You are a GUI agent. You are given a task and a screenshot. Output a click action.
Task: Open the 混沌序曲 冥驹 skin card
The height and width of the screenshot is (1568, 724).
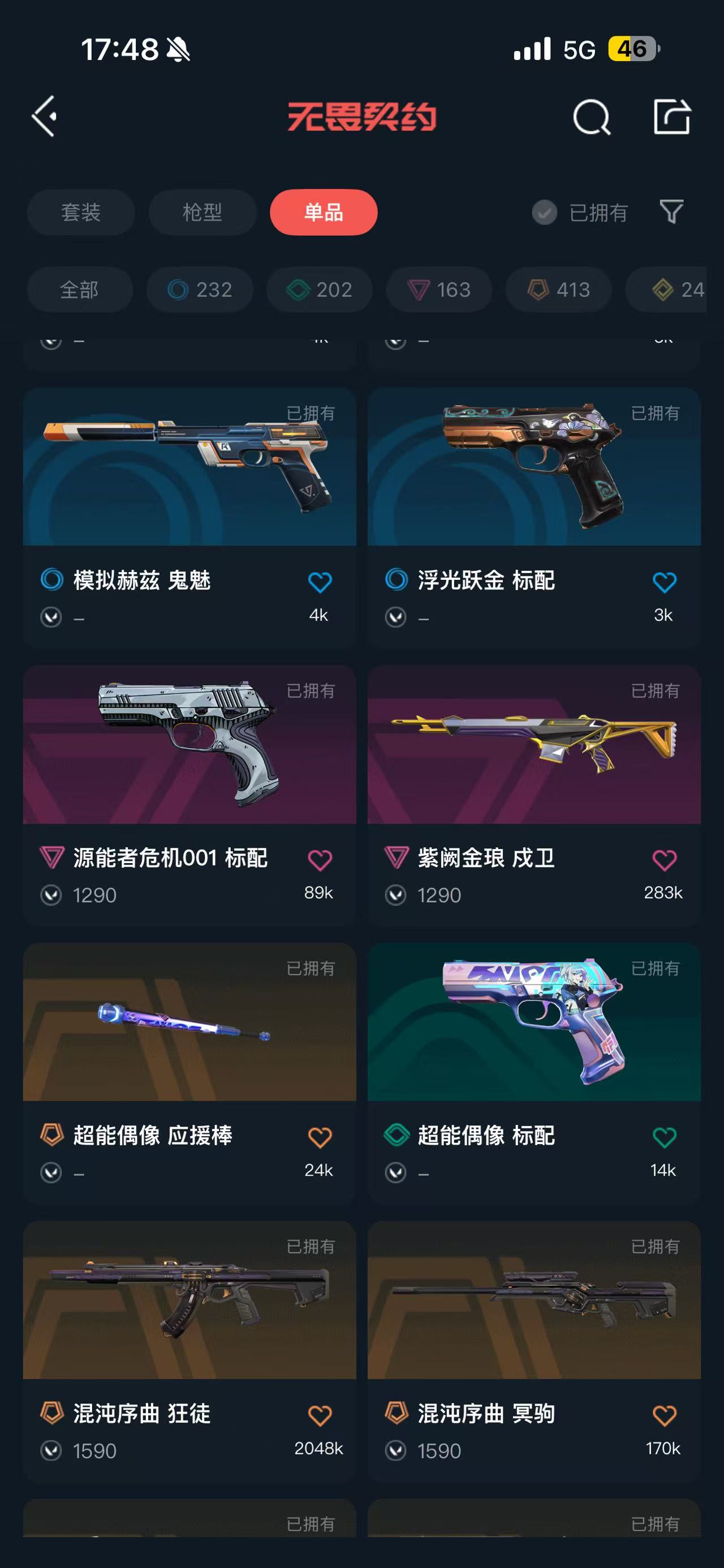click(534, 1300)
